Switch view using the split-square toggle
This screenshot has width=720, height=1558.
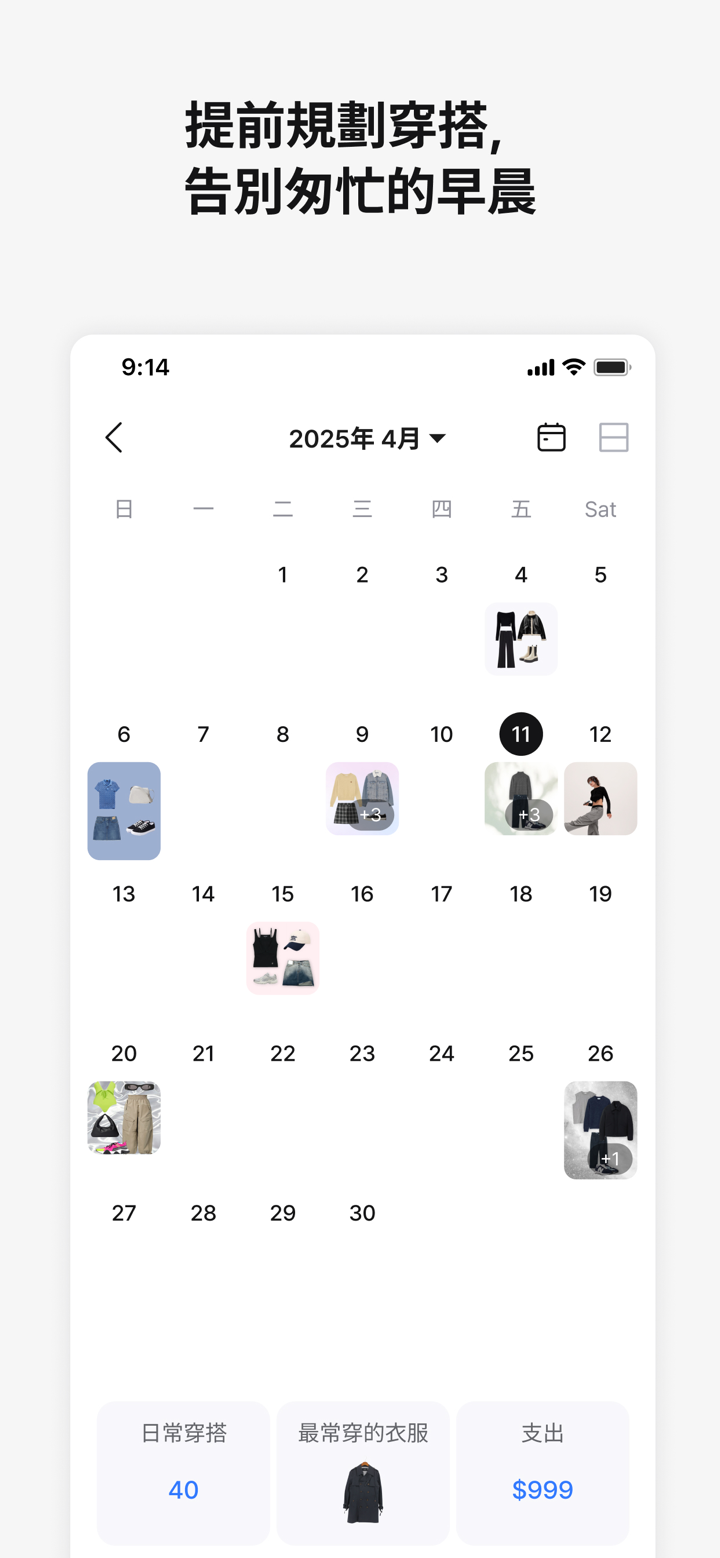tap(613, 437)
